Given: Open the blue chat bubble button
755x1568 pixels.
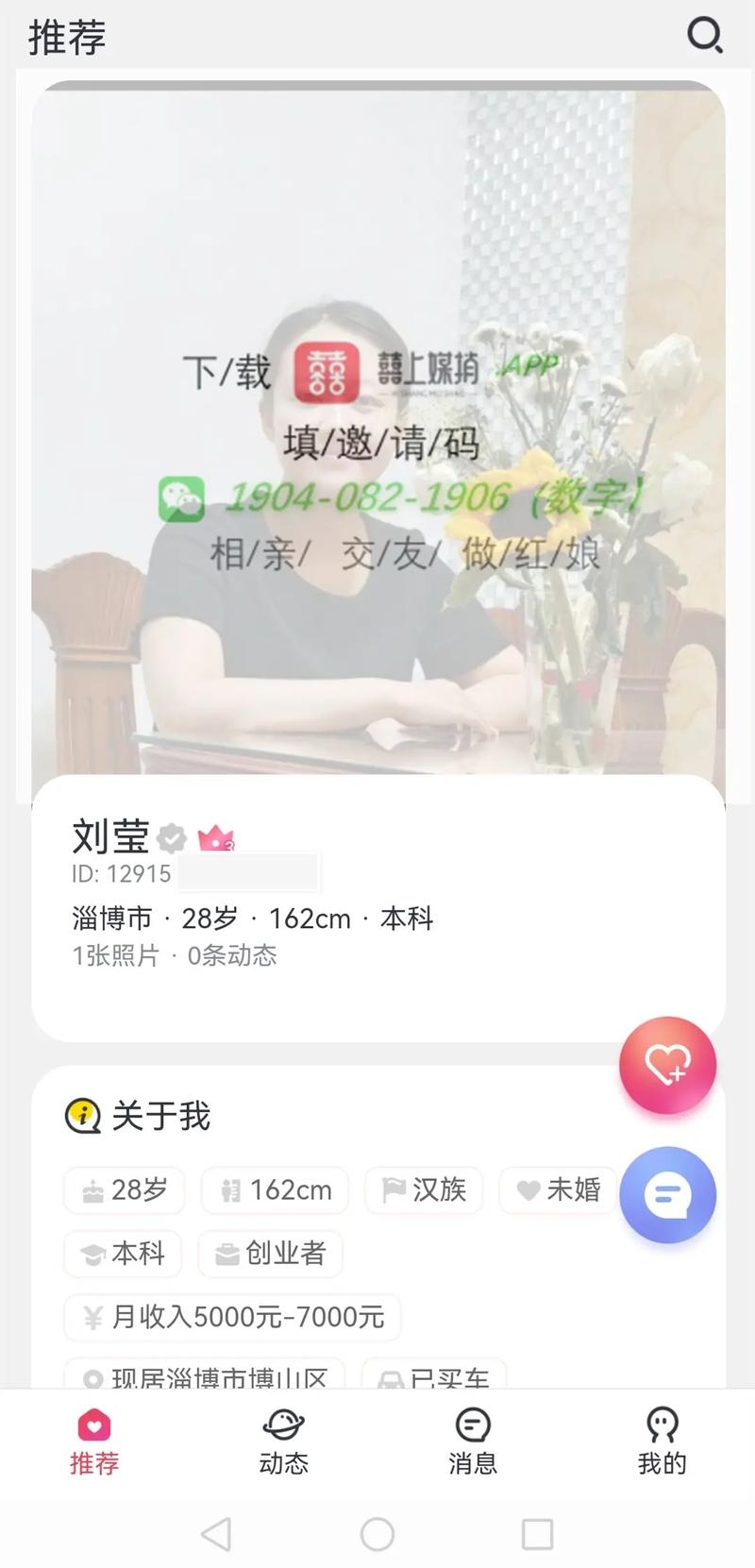Looking at the screenshot, I should (667, 1194).
